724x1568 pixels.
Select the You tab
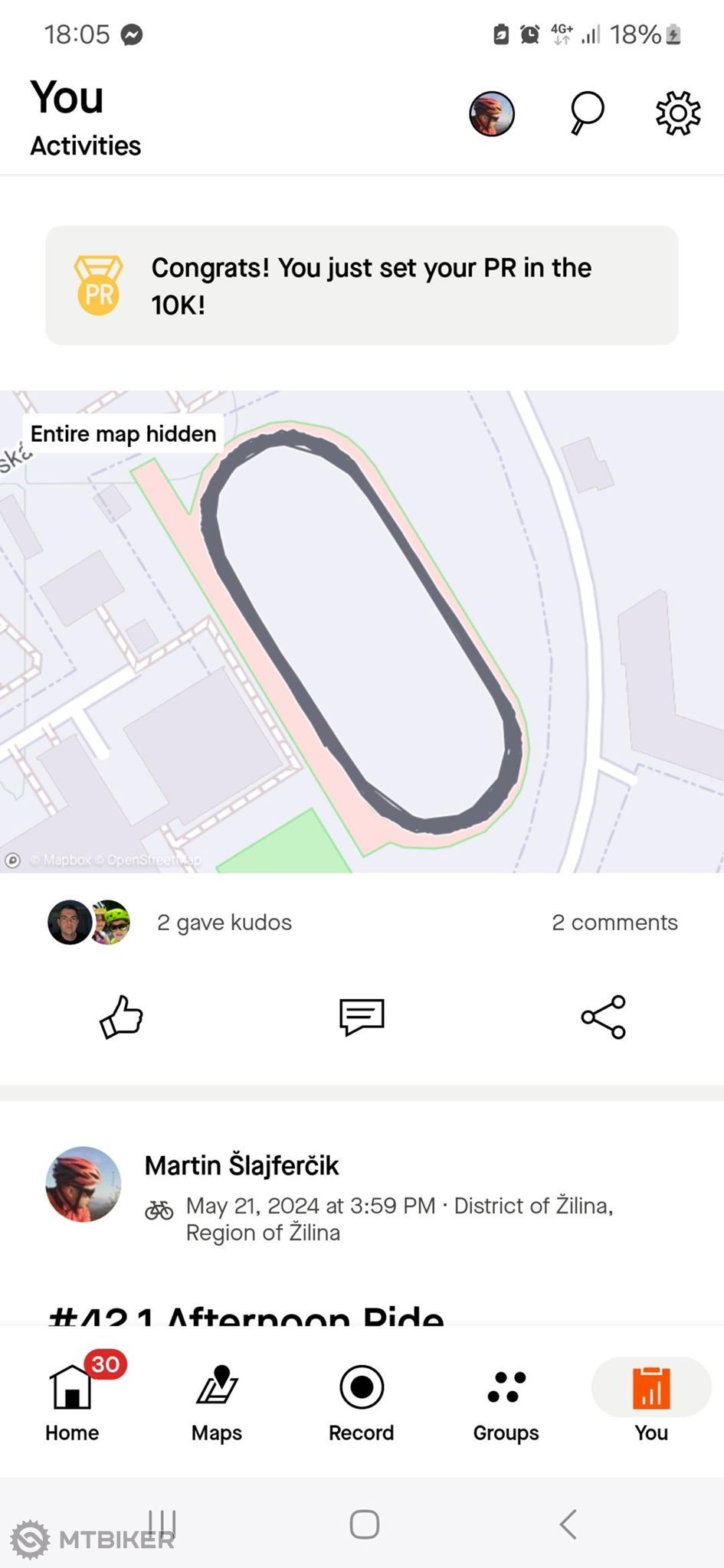click(651, 1403)
